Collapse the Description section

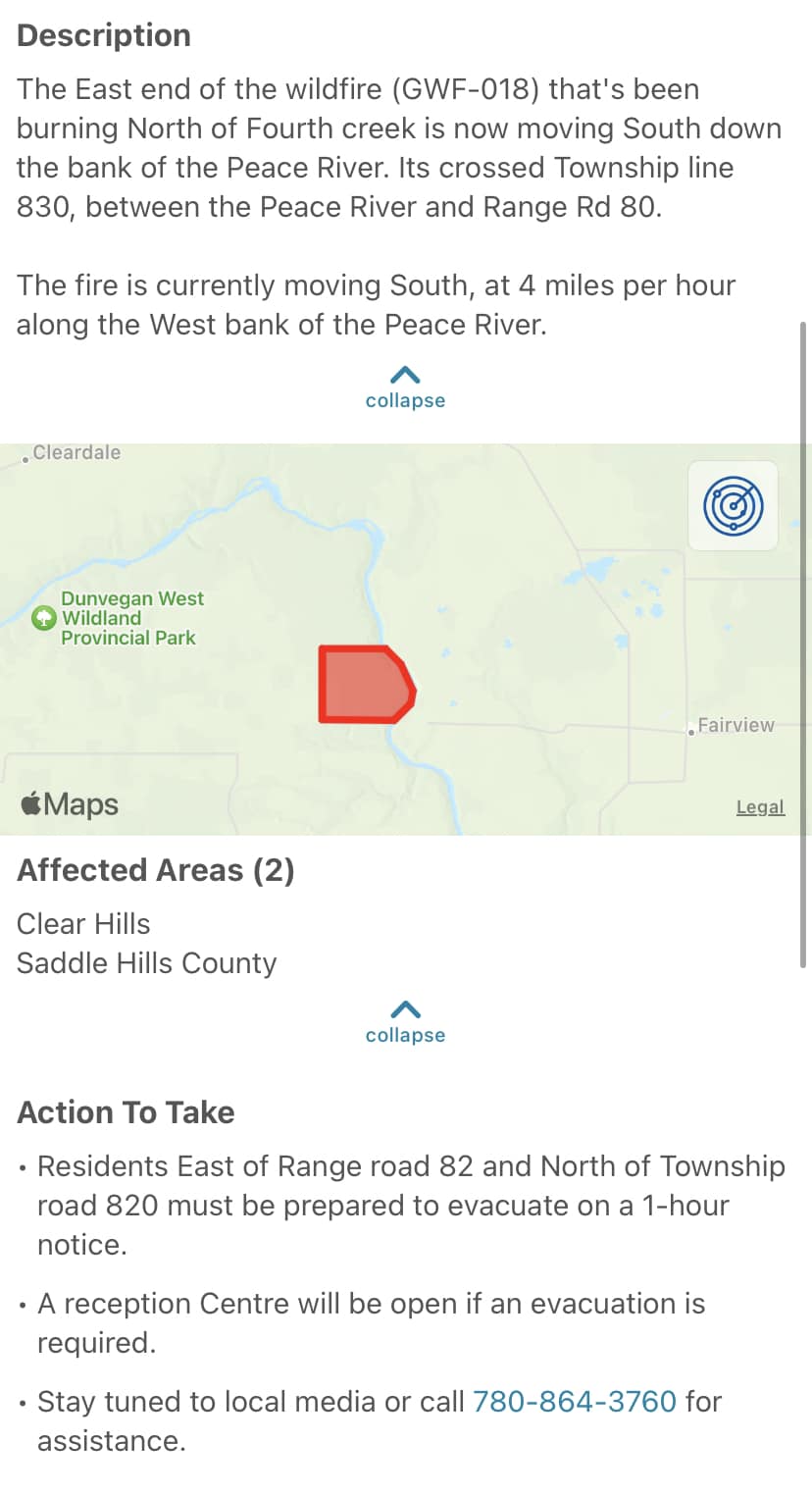[405, 388]
